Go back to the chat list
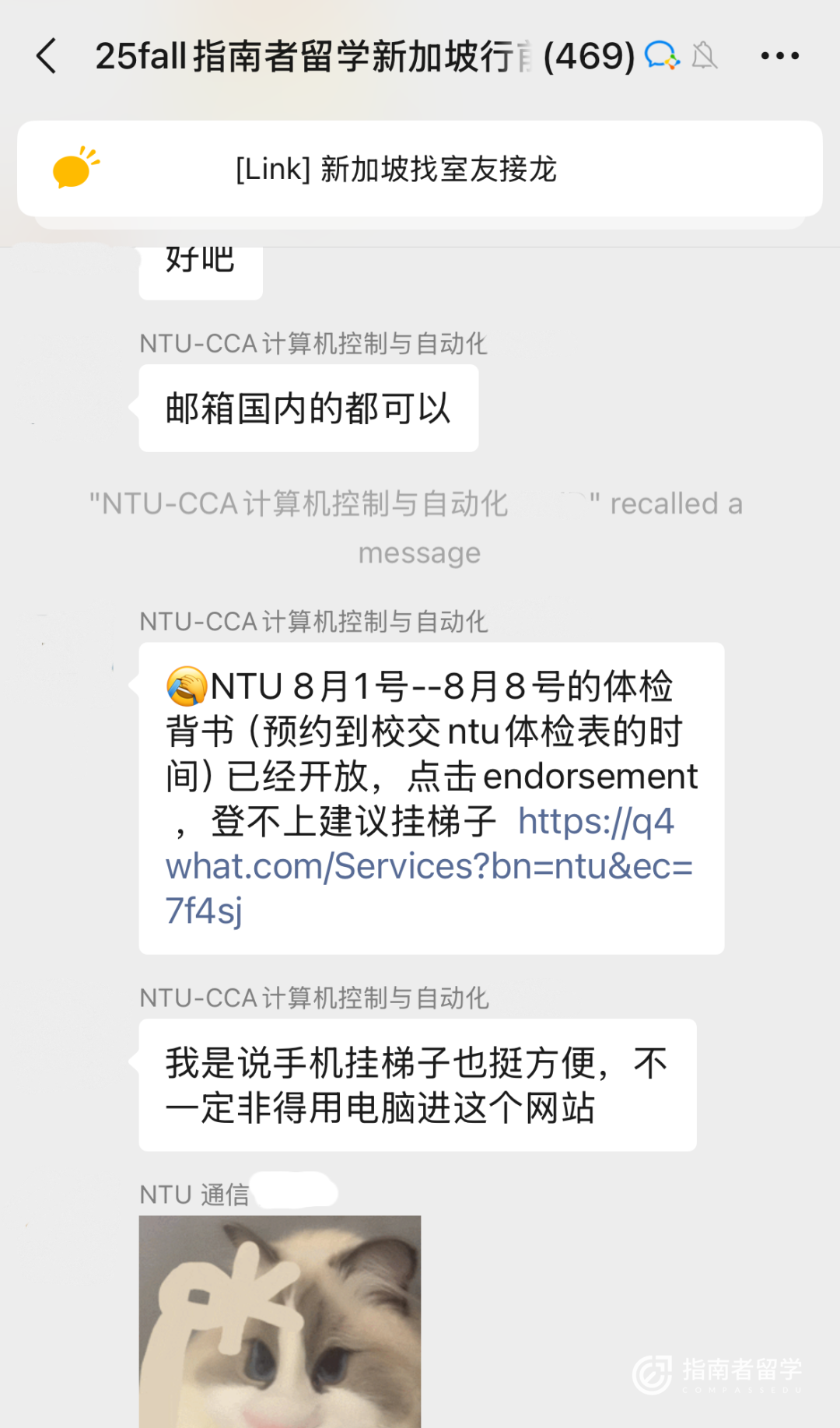The width and height of the screenshot is (840, 1428). pyautogui.click(x=47, y=56)
